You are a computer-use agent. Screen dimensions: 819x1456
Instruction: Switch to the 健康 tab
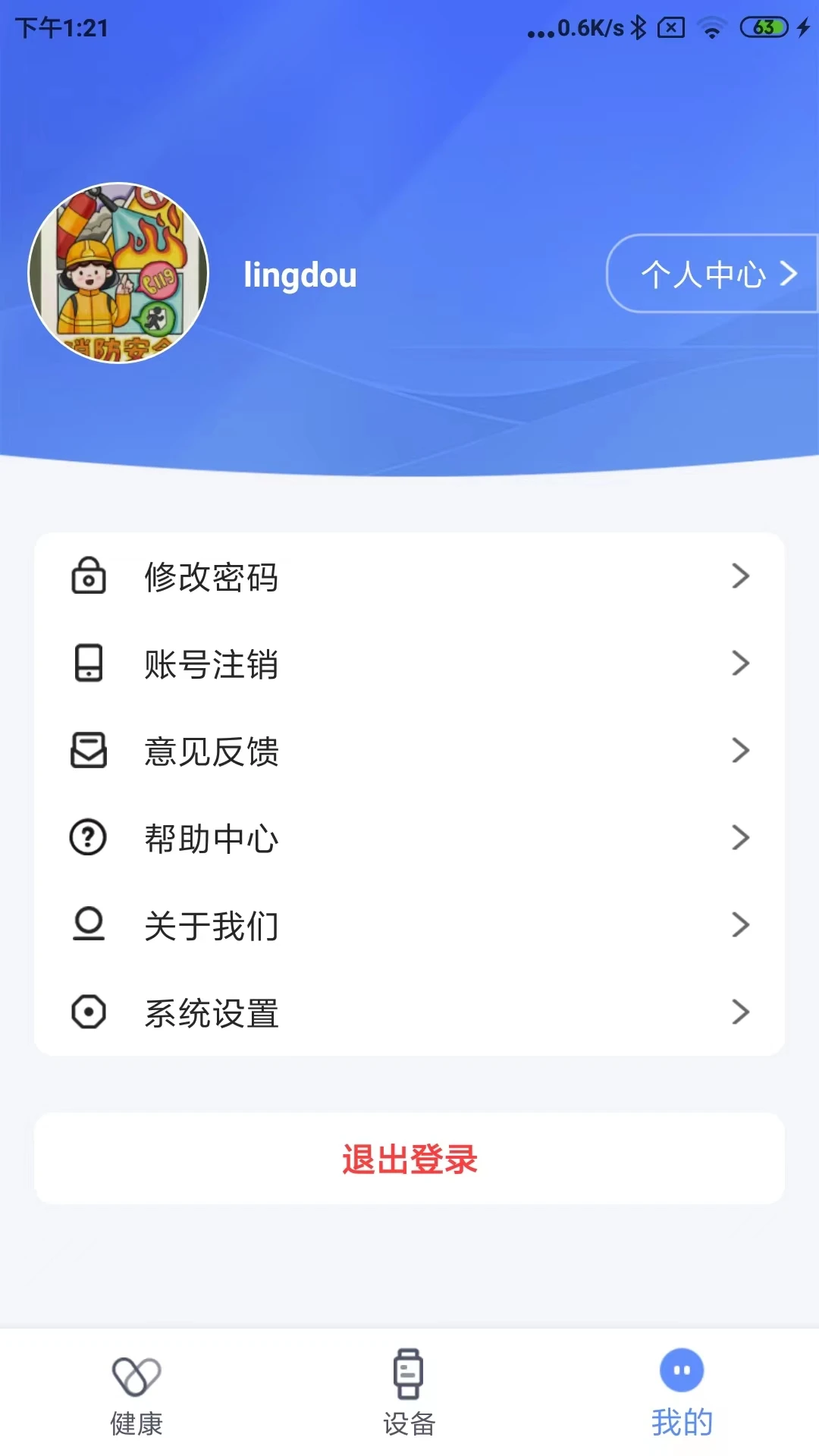[x=136, y=1399]
